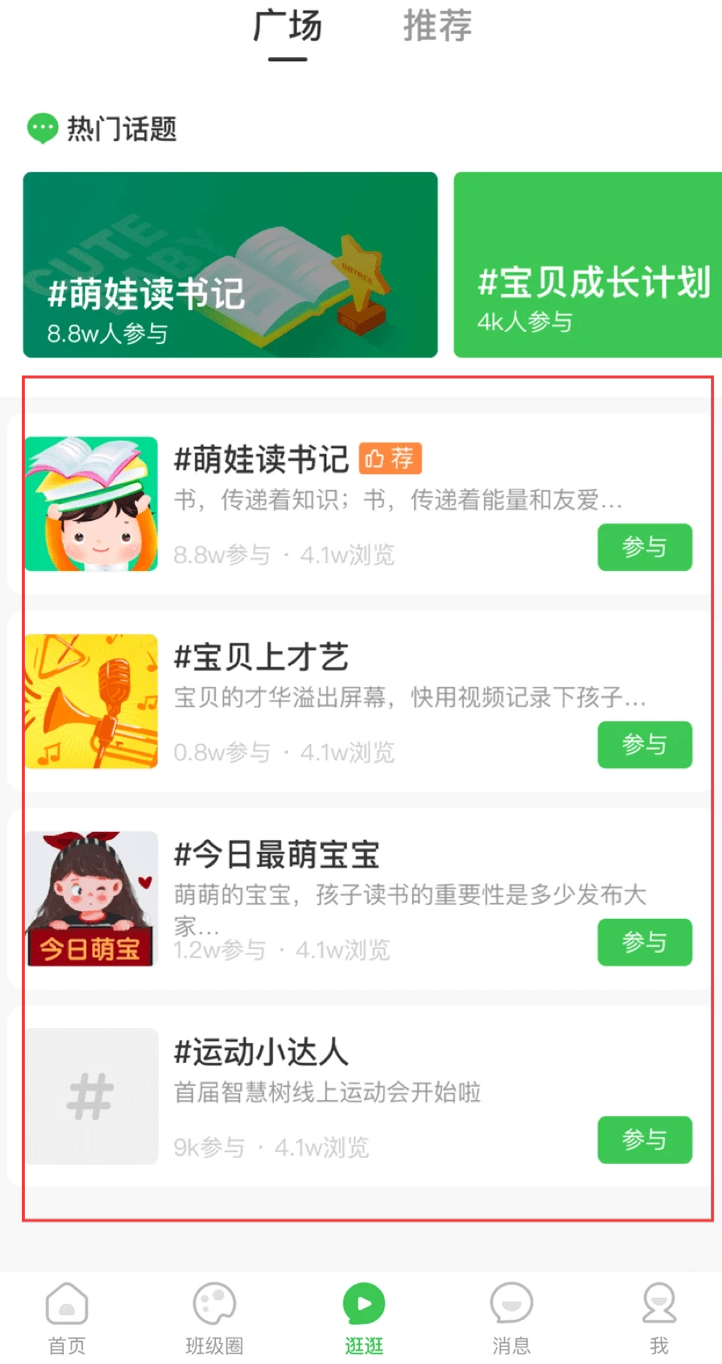Go to the 我 profile tab
Screen dimensions: 722x1364
coord(658,1319)
